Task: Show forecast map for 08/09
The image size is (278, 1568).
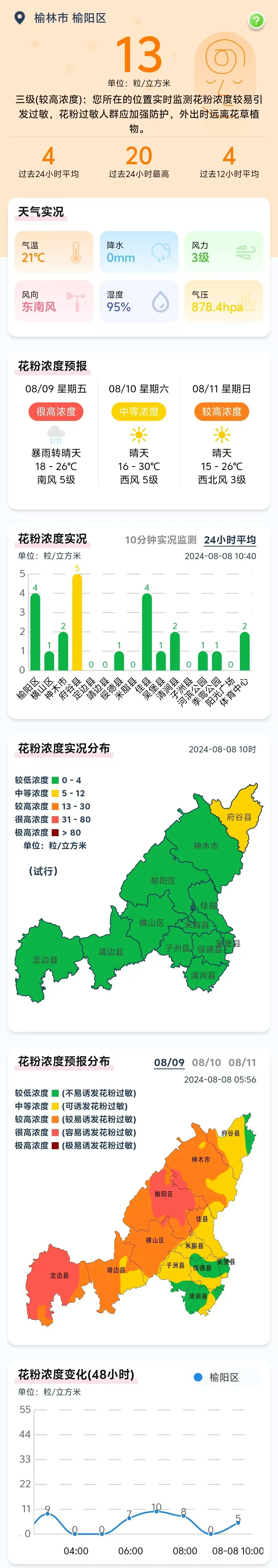Action: pos(169,1062)
